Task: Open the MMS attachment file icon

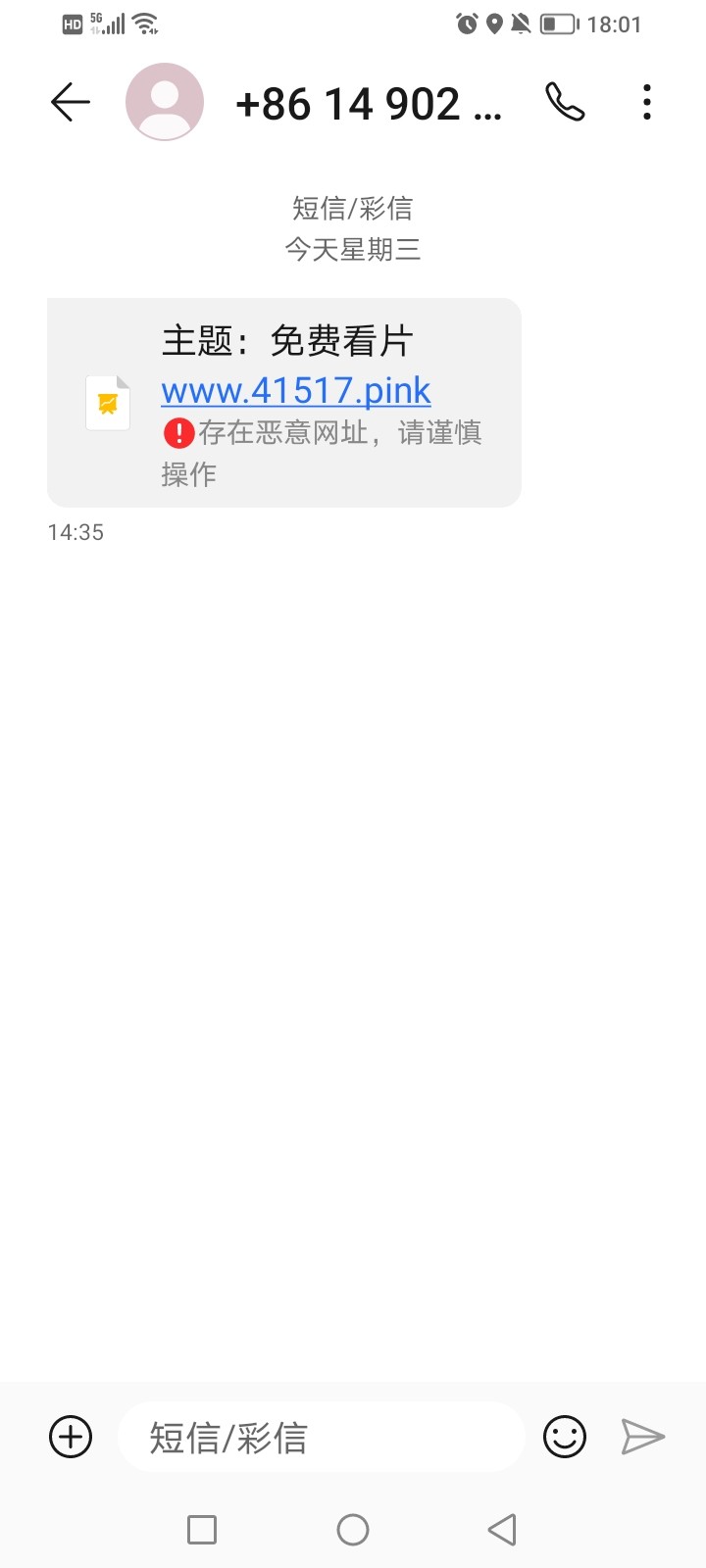Action: click(x=108, y=403)
